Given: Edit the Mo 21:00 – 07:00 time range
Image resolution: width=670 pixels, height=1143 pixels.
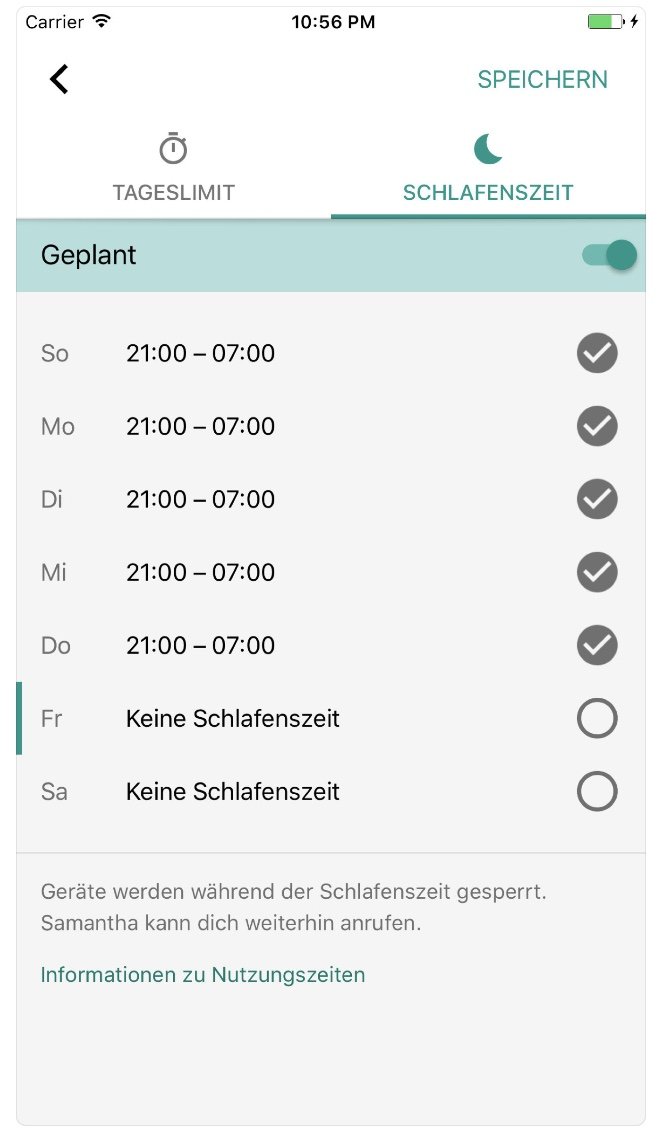Looking at the screenshot, I should [x=200, y=426].
